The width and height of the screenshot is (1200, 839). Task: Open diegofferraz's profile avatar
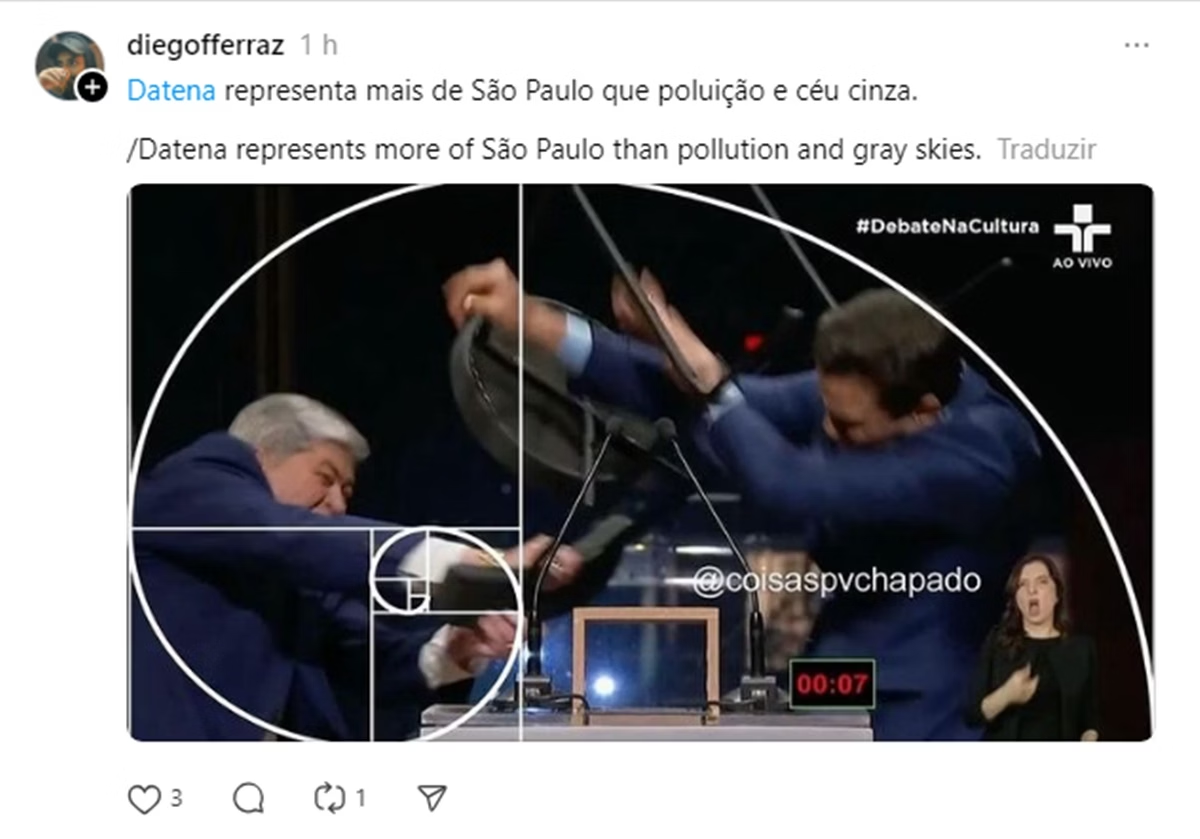(69, 65)
